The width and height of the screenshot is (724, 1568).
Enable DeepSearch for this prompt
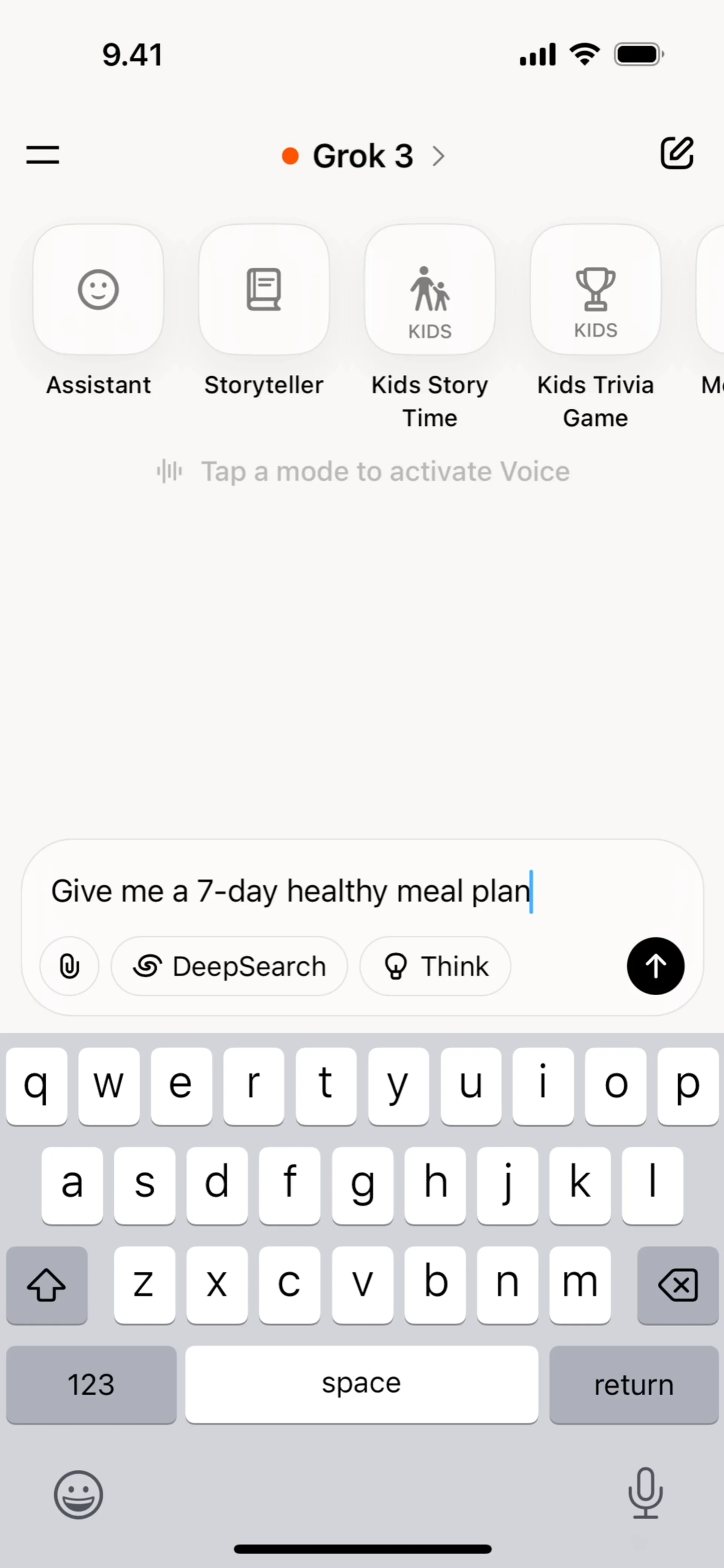(x=230, y=966)
